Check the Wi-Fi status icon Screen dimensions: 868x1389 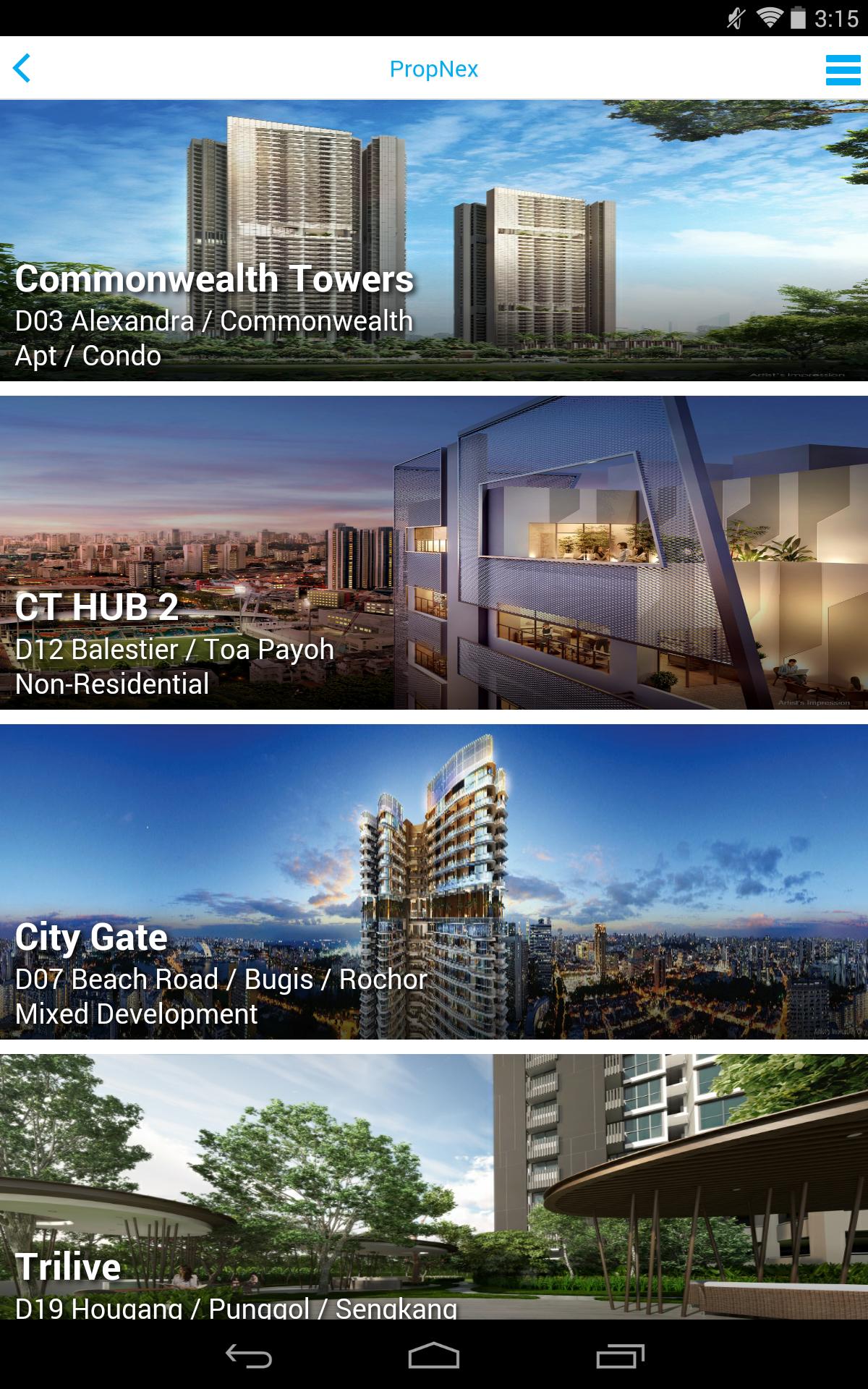click(768, 20)
